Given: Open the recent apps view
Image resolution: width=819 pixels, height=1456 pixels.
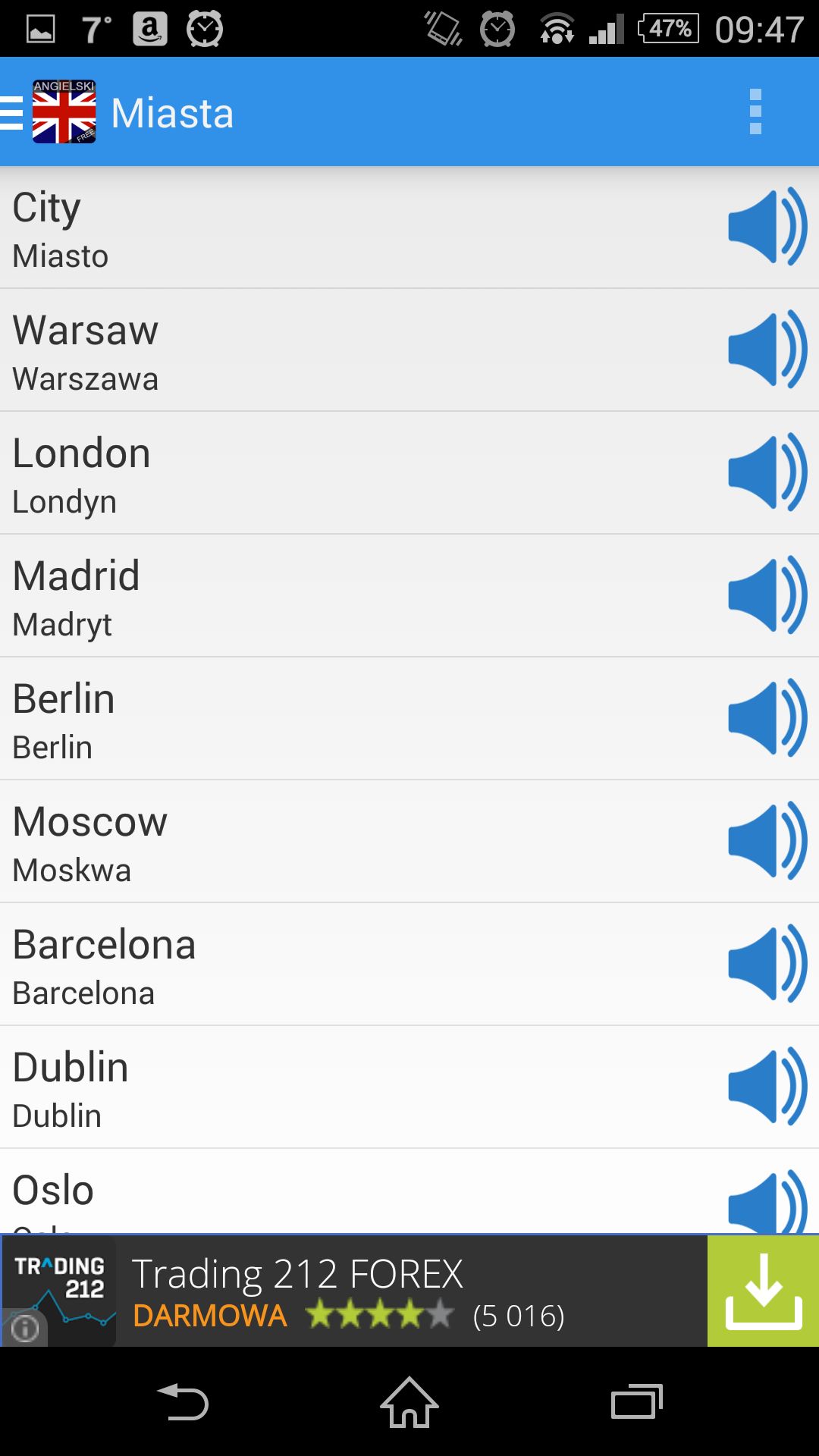Looking at the screenshot, I should [x=637, y=1401].
